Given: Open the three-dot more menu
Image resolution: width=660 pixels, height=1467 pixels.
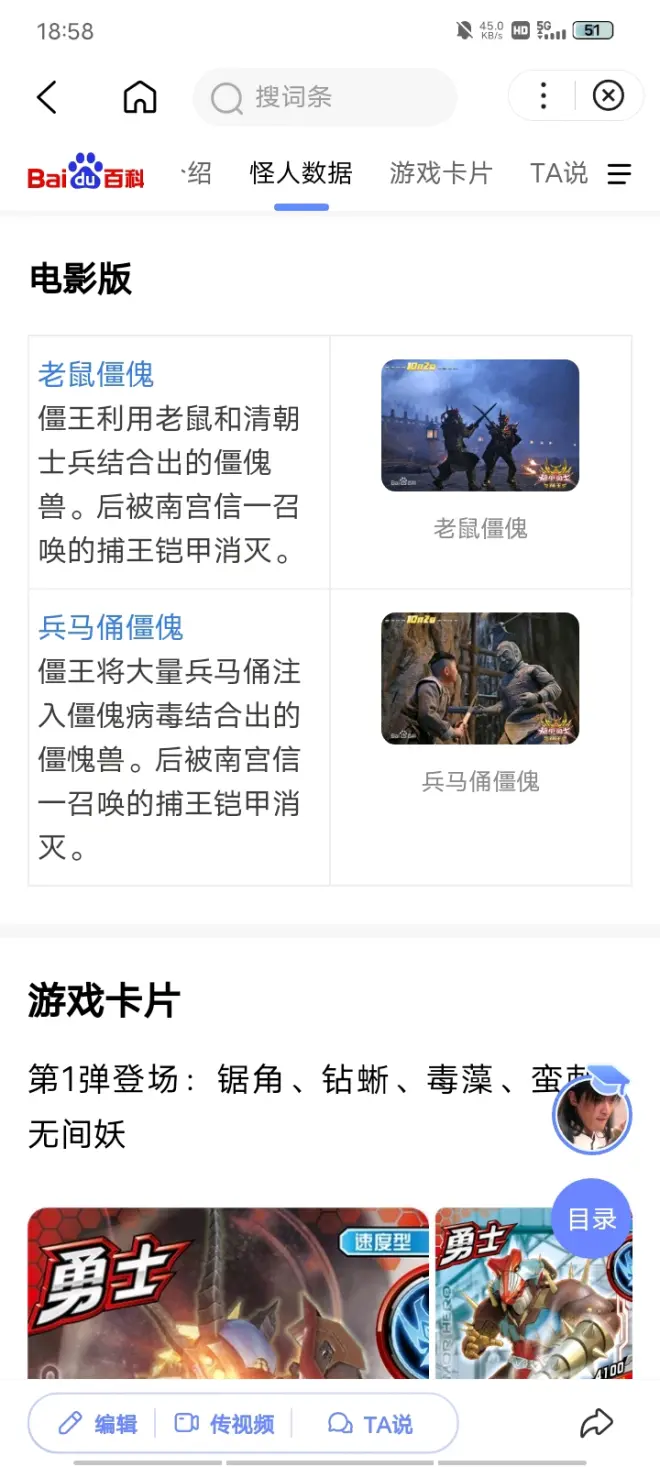Looking at the screenshot, I should 543,96.
